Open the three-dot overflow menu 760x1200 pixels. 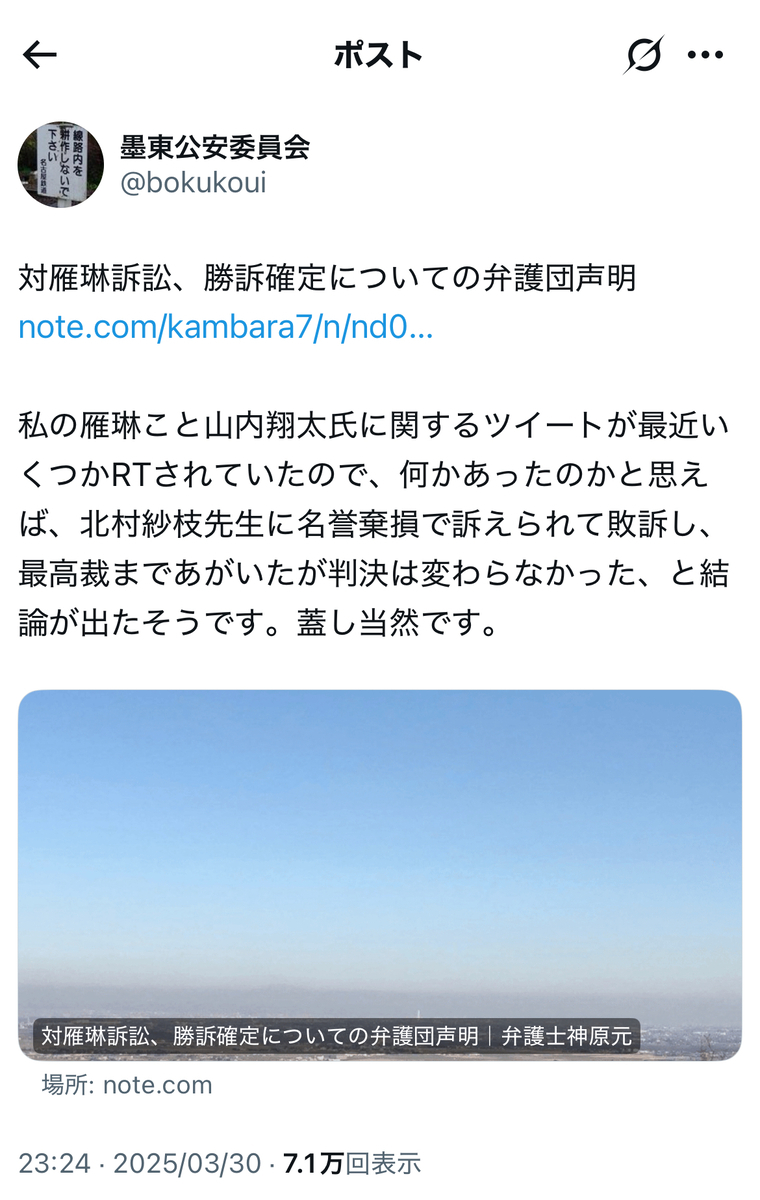(x=705, y=55)
